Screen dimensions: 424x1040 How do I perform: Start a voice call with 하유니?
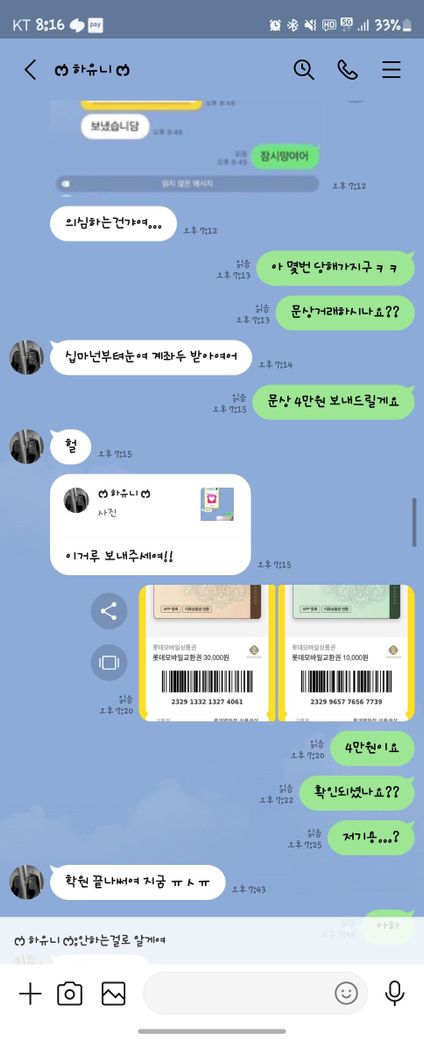click(347, 70)
